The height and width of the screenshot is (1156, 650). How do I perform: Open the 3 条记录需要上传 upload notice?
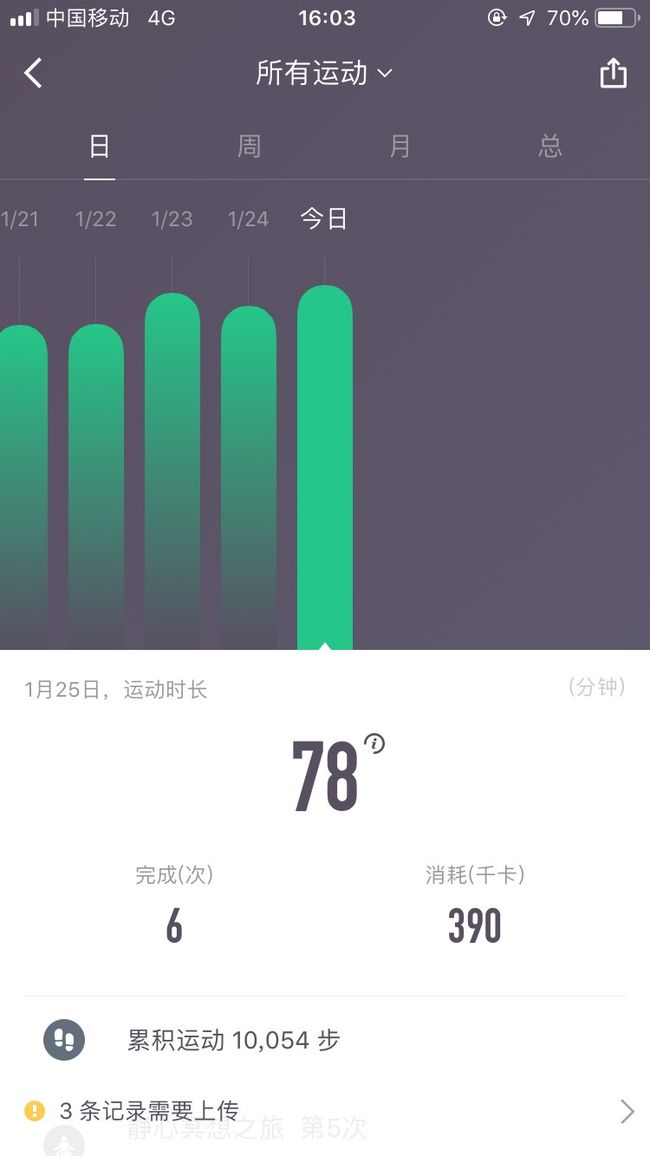[325, 1111]
